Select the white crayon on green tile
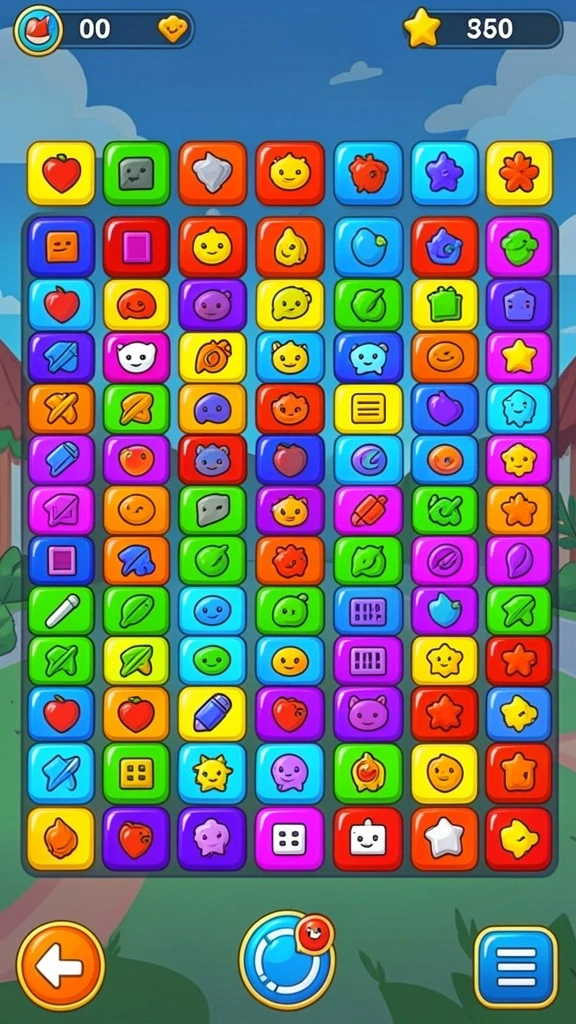576x1024 pixels. 61,611
